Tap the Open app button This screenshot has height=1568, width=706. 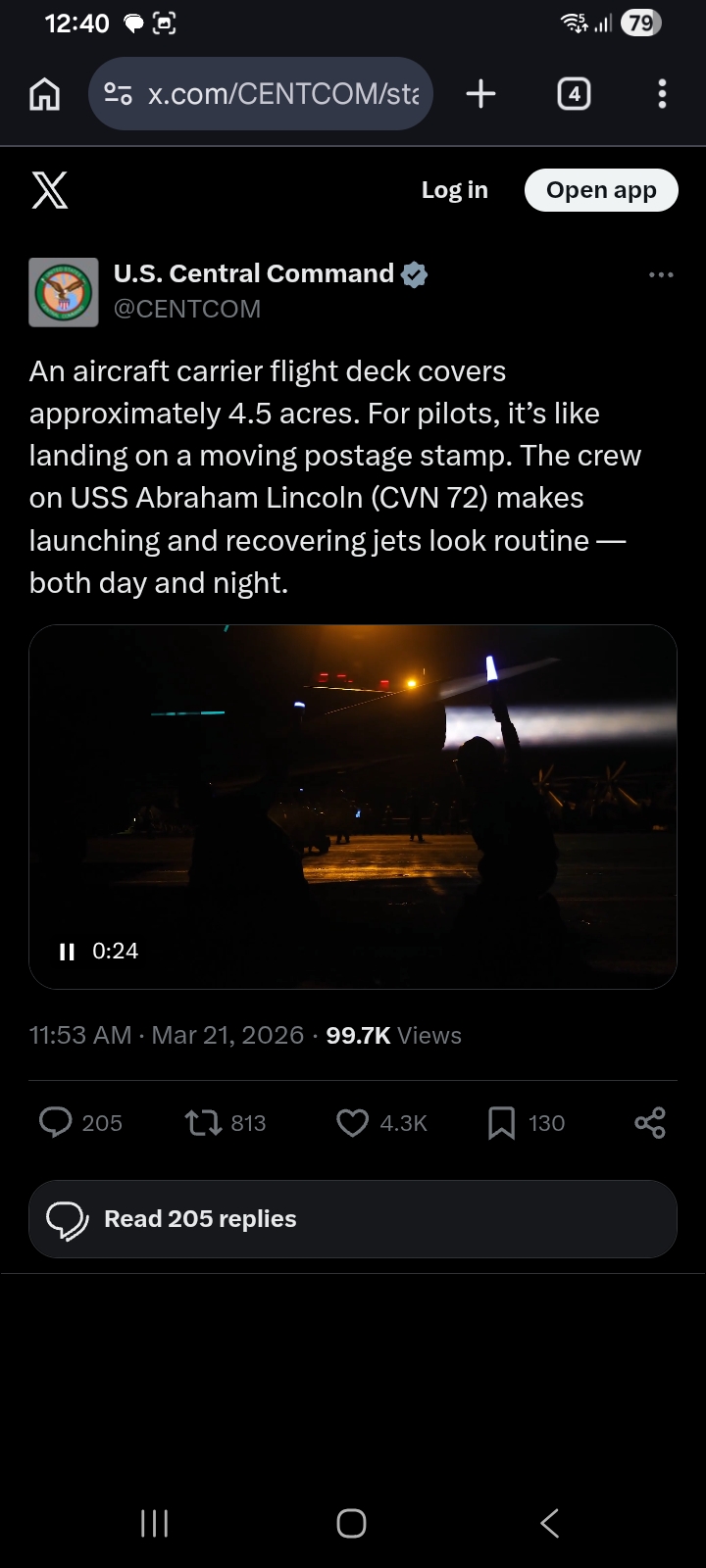pyautogui.click(x=601, y=190)
